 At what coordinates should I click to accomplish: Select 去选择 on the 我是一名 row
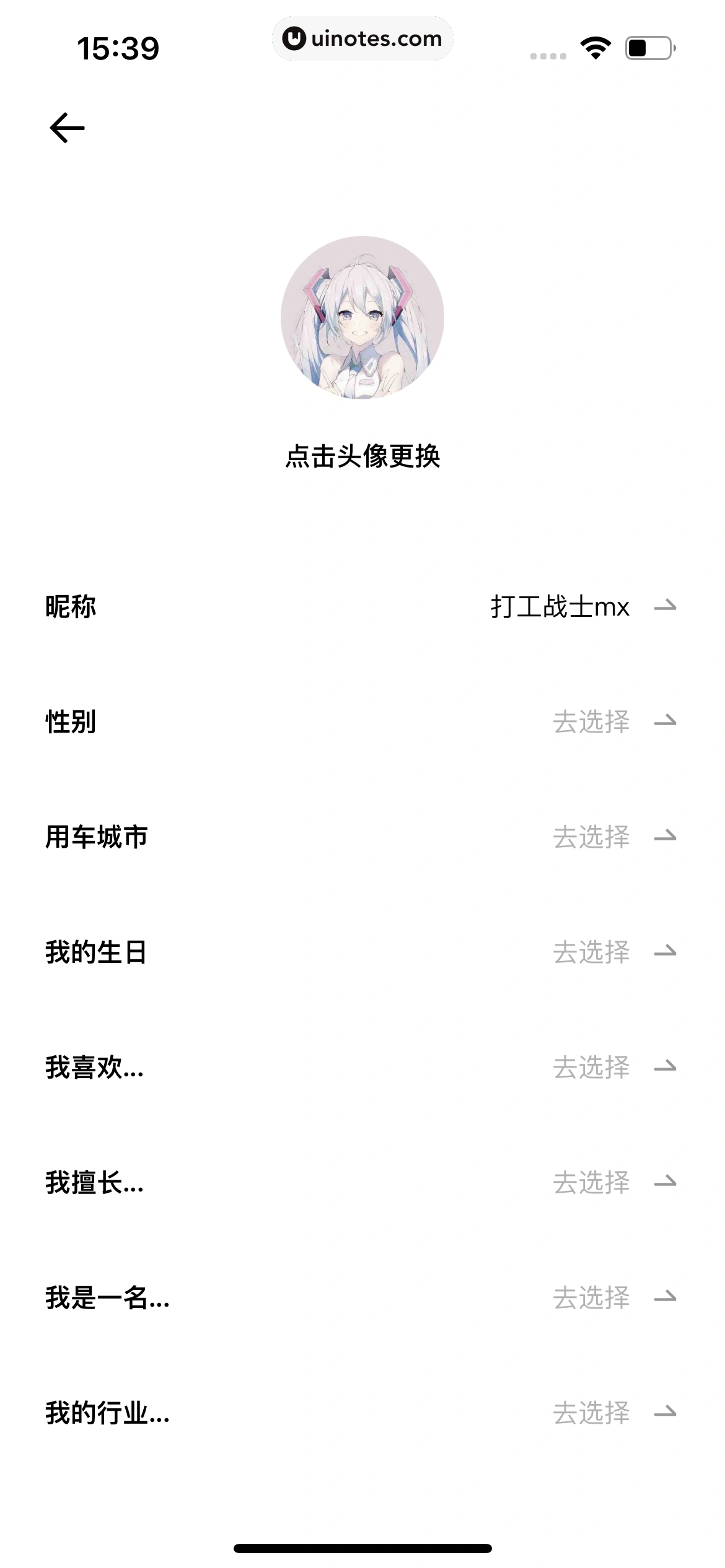tap(591, 1296)
